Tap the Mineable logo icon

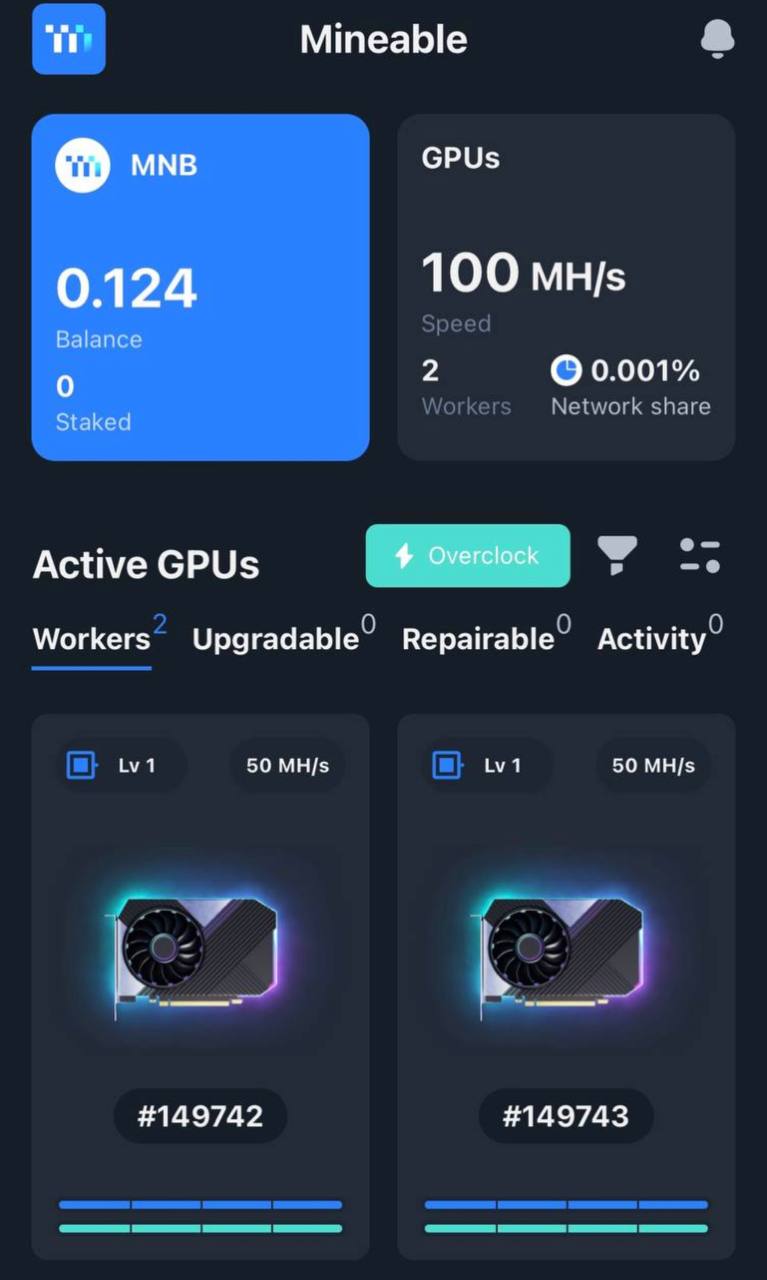pos(69,39)
